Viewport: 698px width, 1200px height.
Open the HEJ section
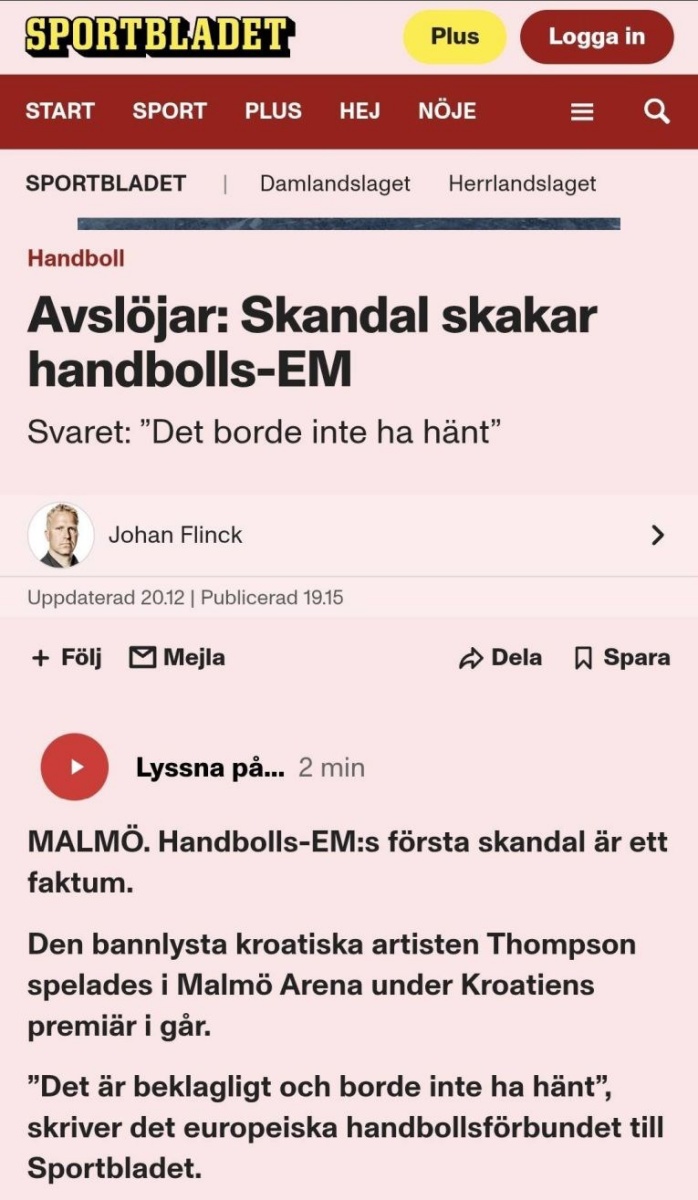coord(359,111)
